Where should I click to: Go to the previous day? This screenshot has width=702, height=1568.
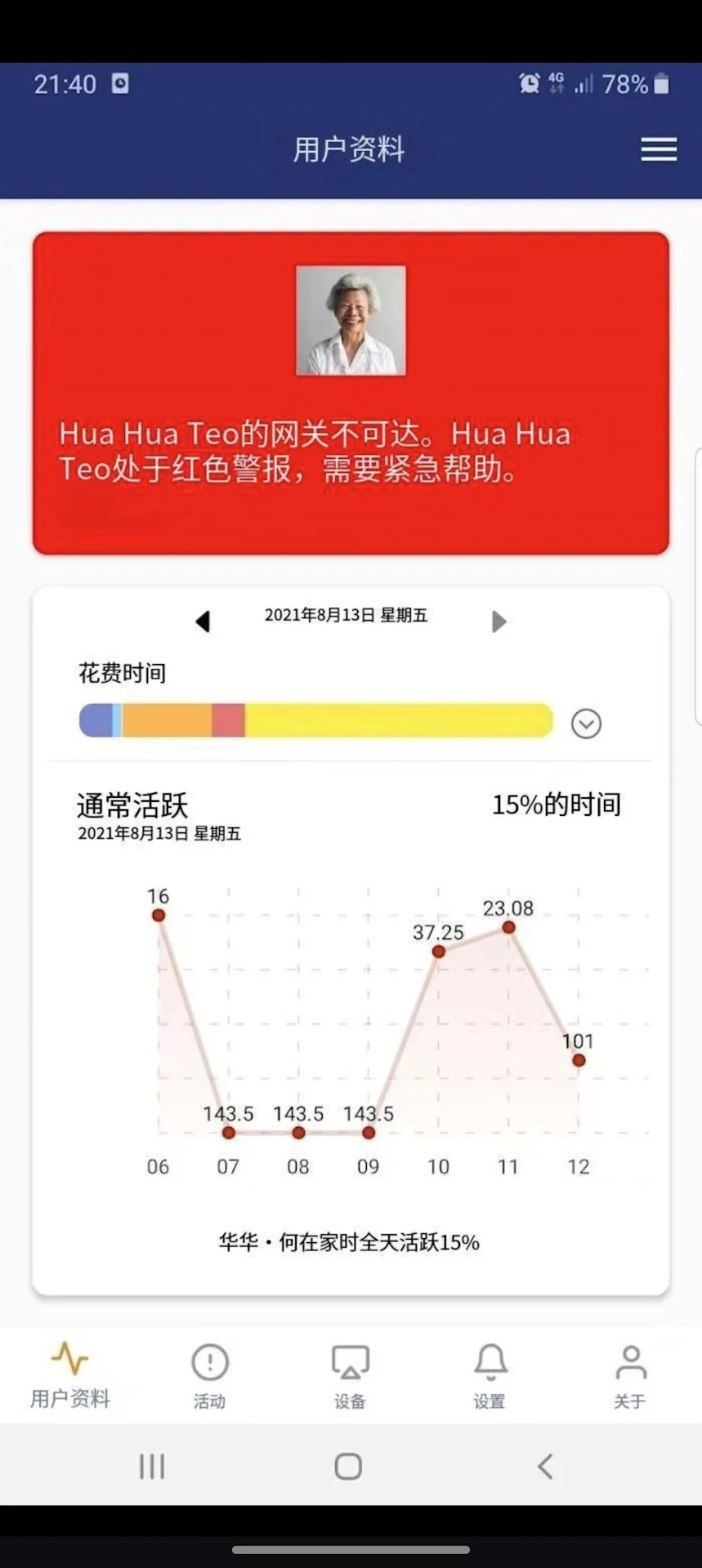(203, 621)
